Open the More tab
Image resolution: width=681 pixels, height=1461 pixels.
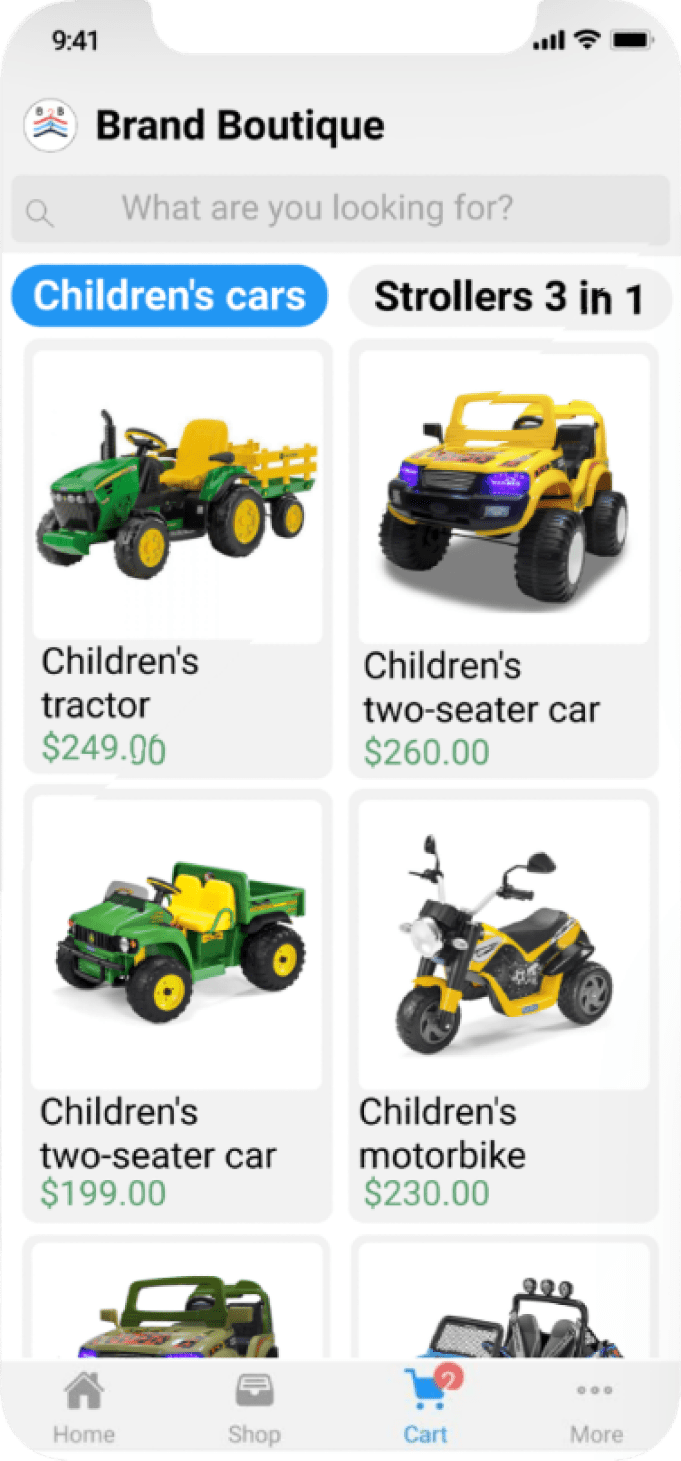pyautogui.click(x=596, y=1409)
